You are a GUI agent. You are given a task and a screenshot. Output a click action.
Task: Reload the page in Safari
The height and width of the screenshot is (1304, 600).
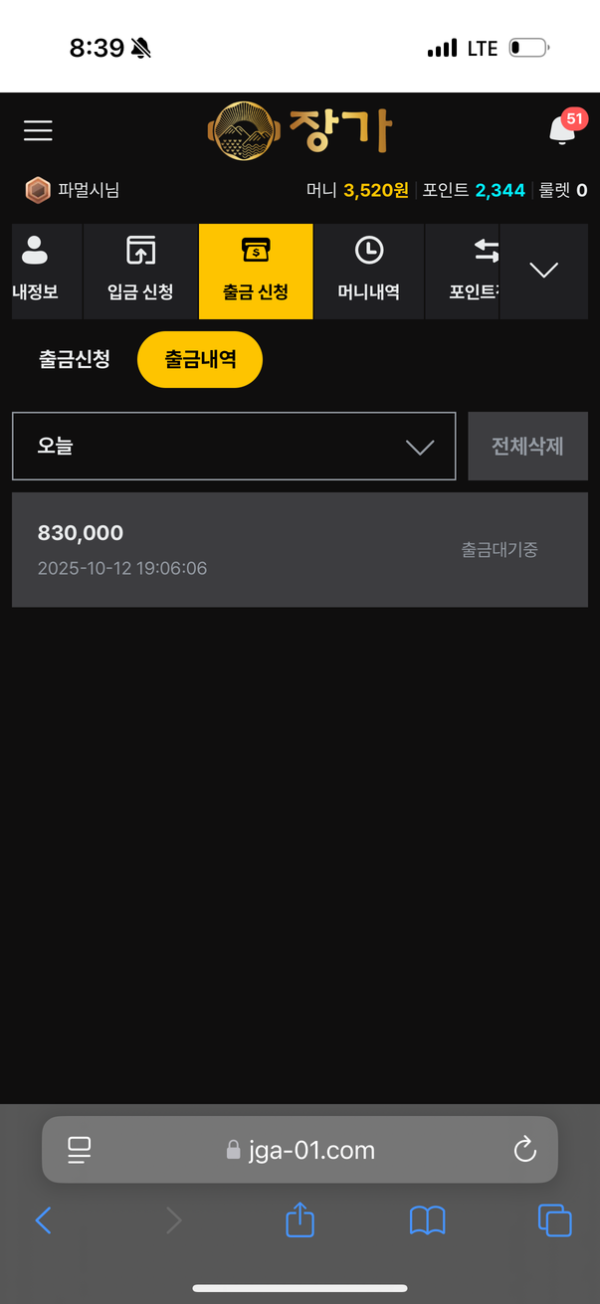[x=525, y=1150]
